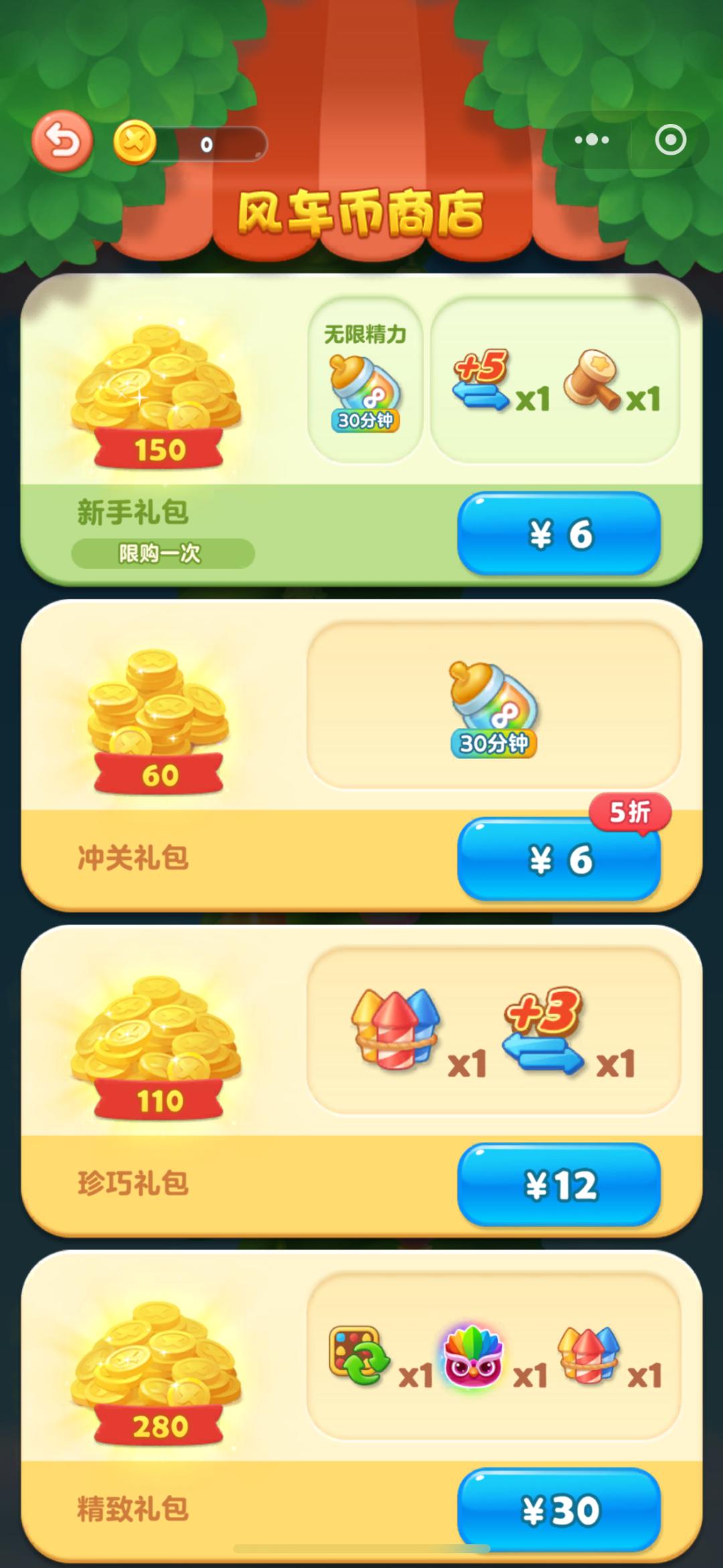Go back with the red return arrow
The width and height of the screenshot is (723, 1568).
coord(62,141)
